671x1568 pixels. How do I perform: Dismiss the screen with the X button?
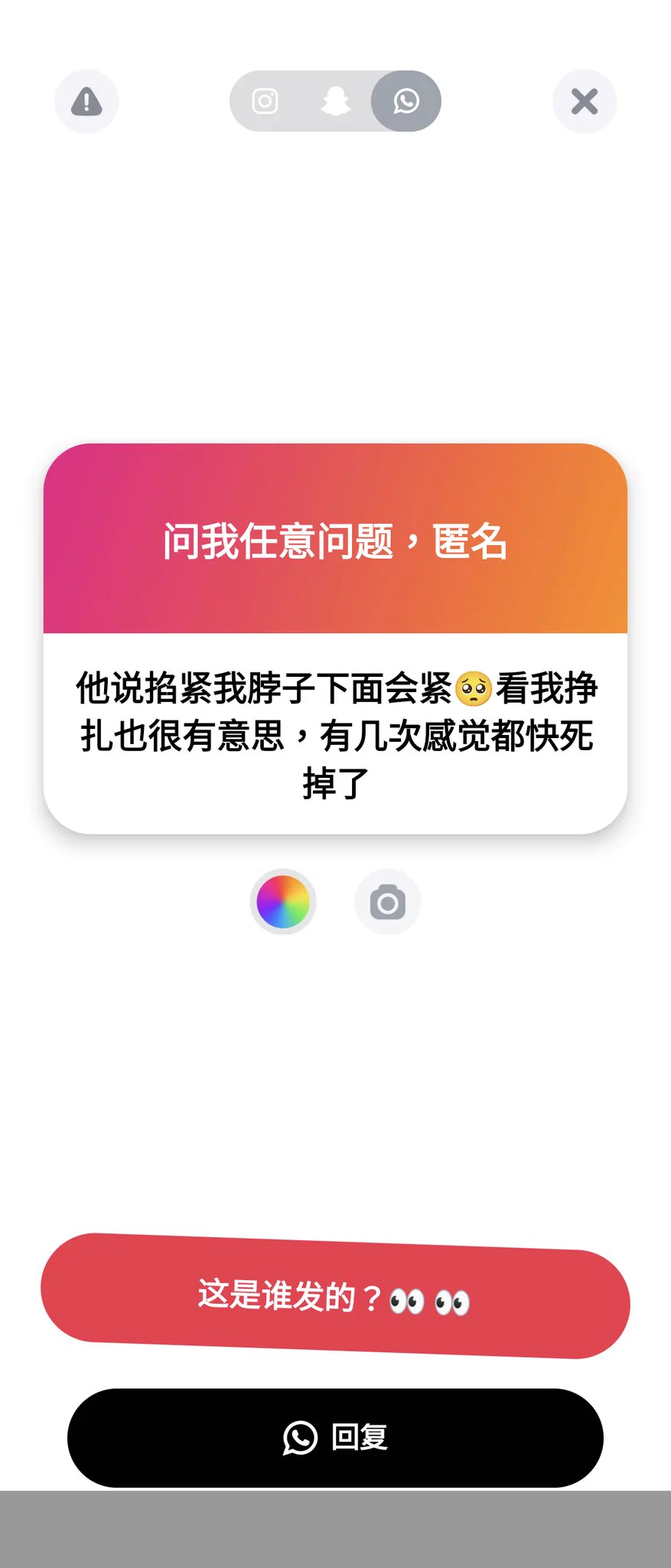[x=585, y=101]
